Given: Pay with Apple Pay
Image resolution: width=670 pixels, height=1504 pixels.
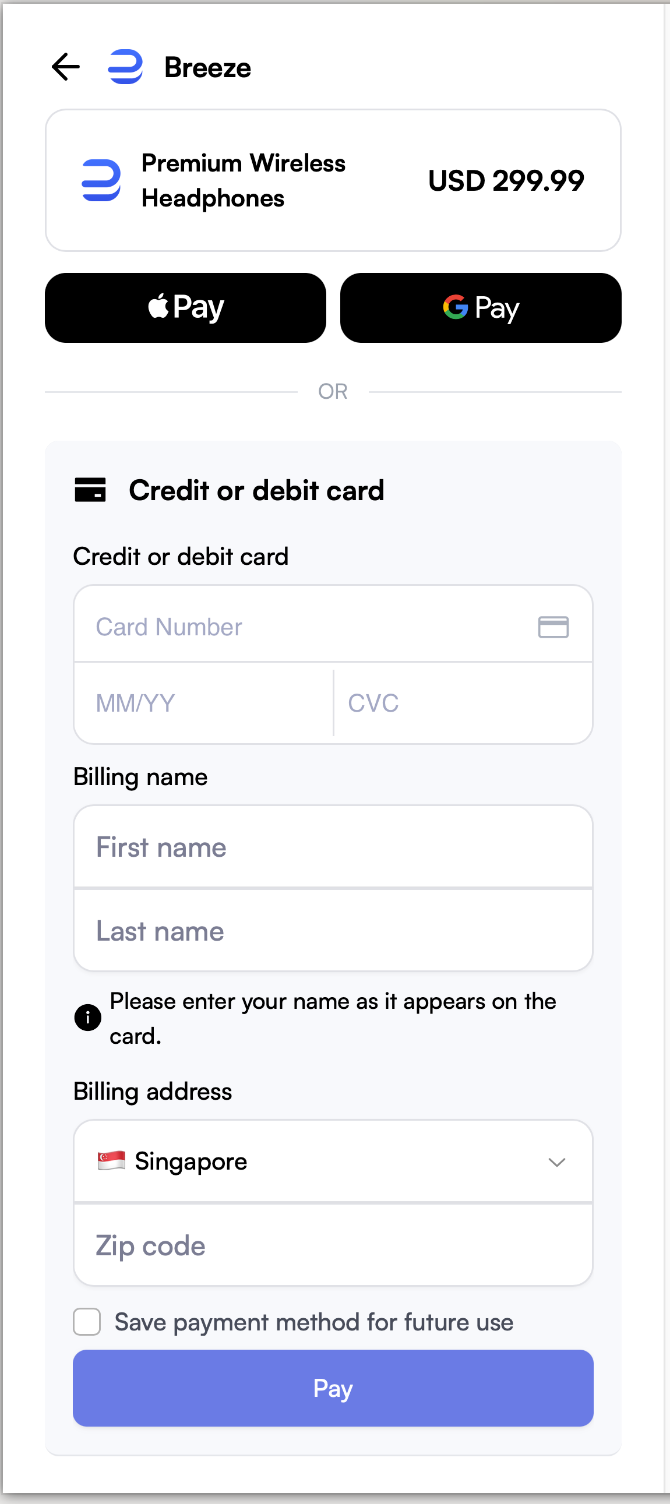Looking at the screenshot, I should point(185,308).
